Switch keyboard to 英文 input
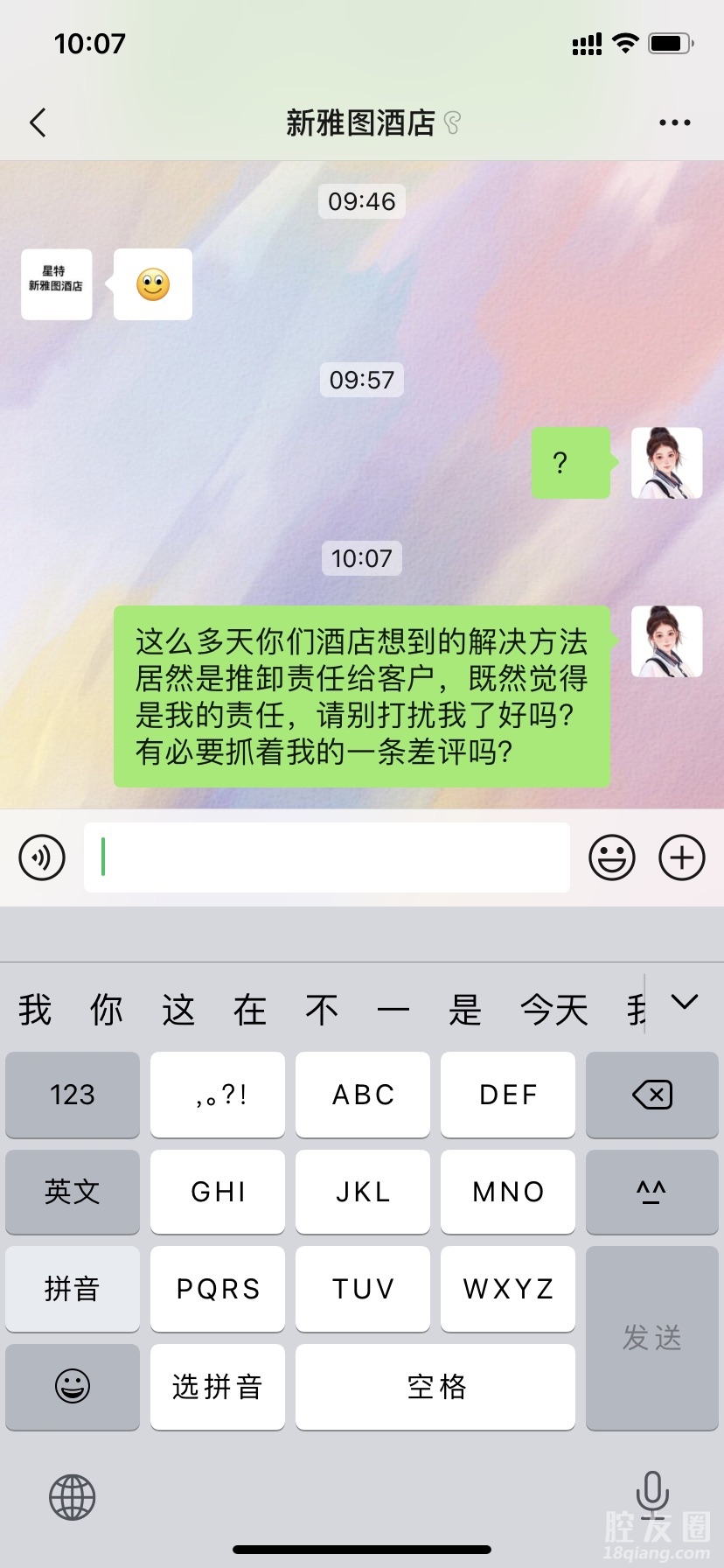 pos(73,1192)
